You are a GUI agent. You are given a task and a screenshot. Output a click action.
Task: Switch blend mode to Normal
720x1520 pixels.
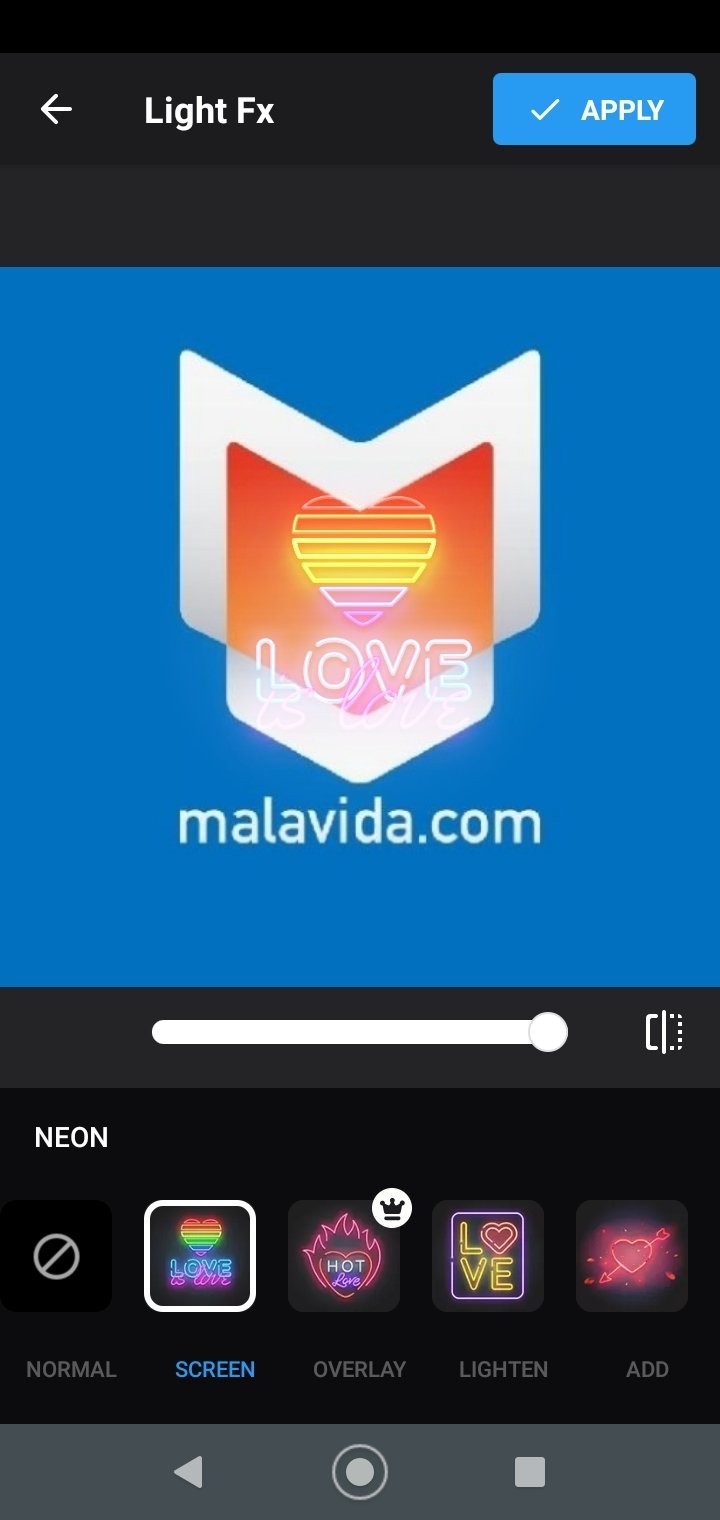pos(71,1369)
